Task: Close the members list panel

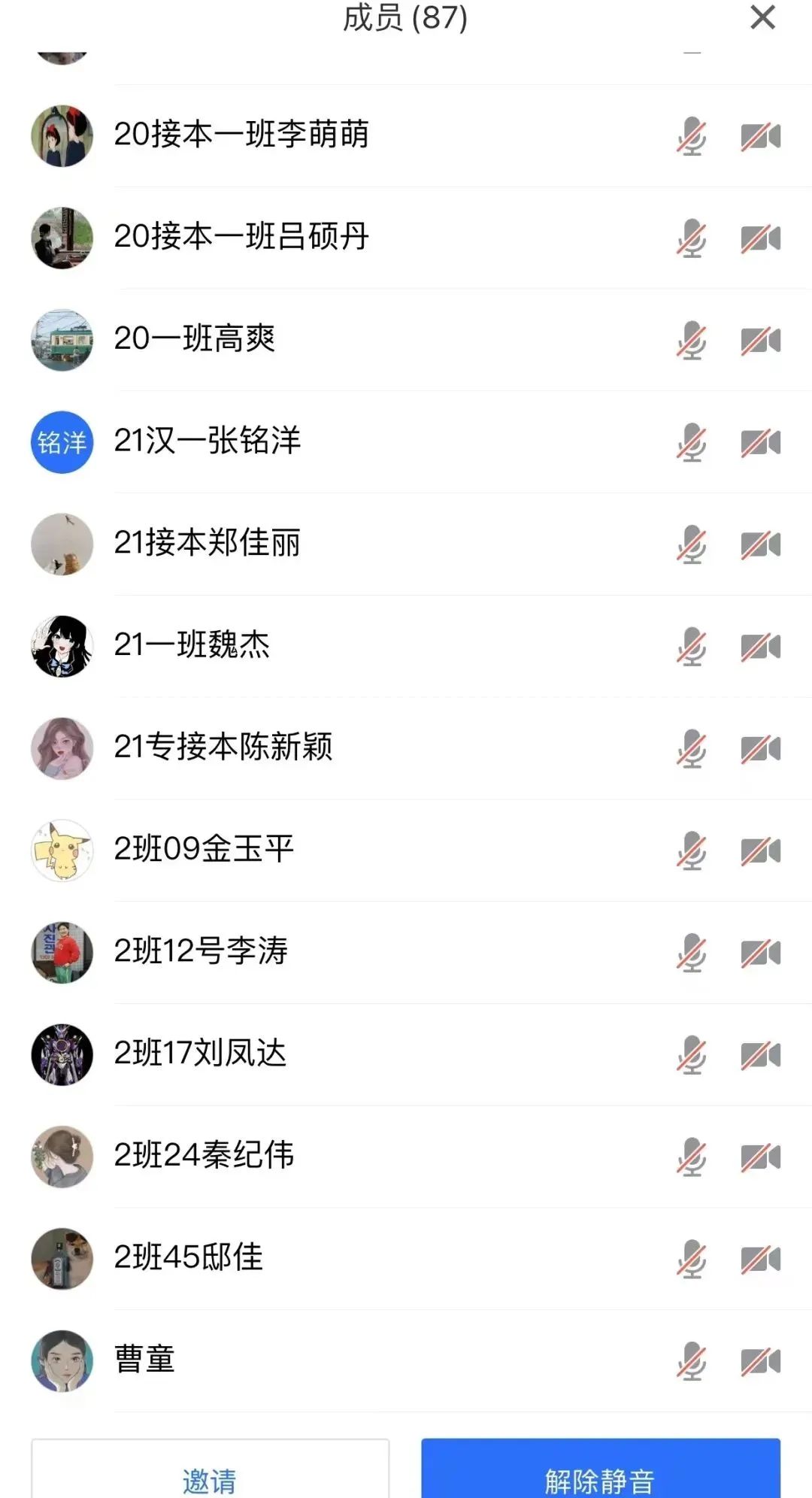Action: pyautogui.click(x=762, y=17)
